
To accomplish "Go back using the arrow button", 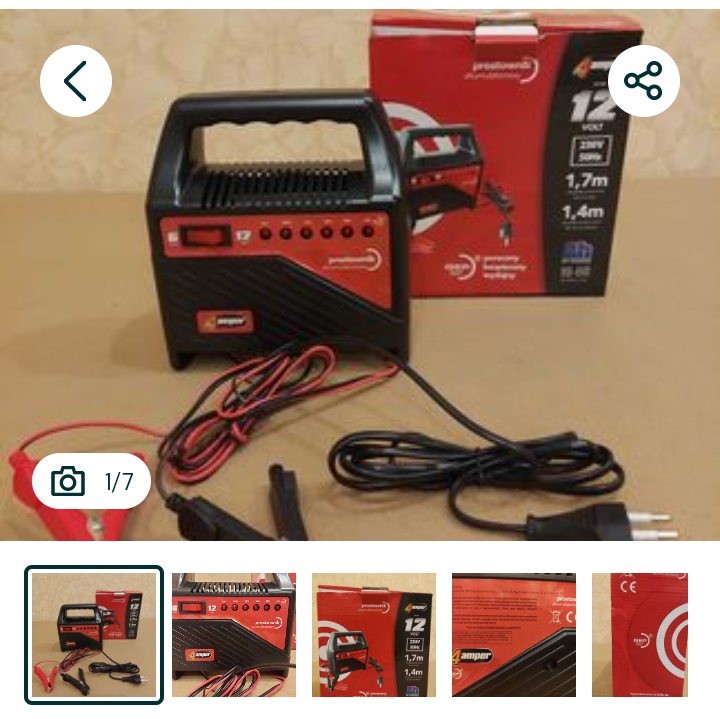I will [75, 81].
